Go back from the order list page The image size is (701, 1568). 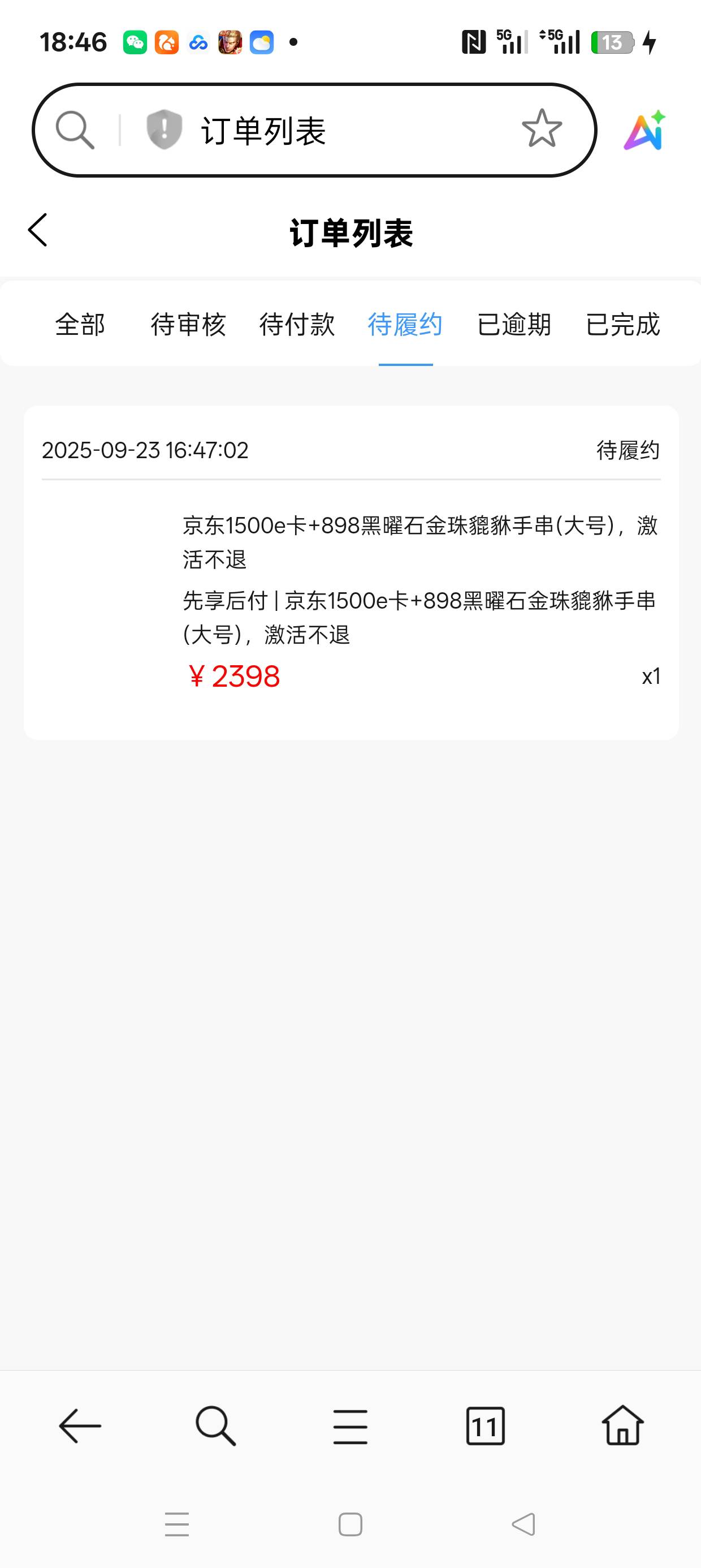(37, 230)
